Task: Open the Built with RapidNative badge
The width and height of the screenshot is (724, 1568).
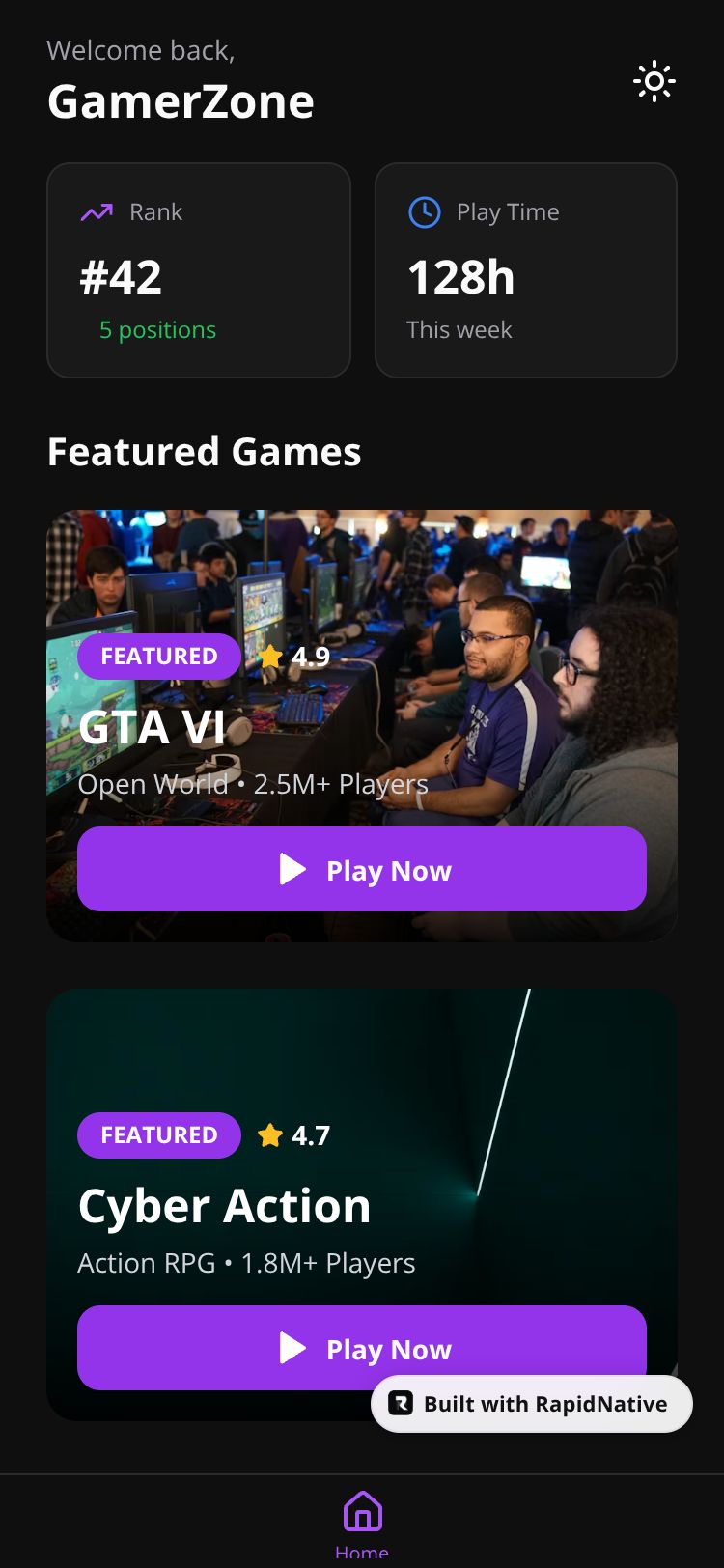Action: pos(532,1404)
